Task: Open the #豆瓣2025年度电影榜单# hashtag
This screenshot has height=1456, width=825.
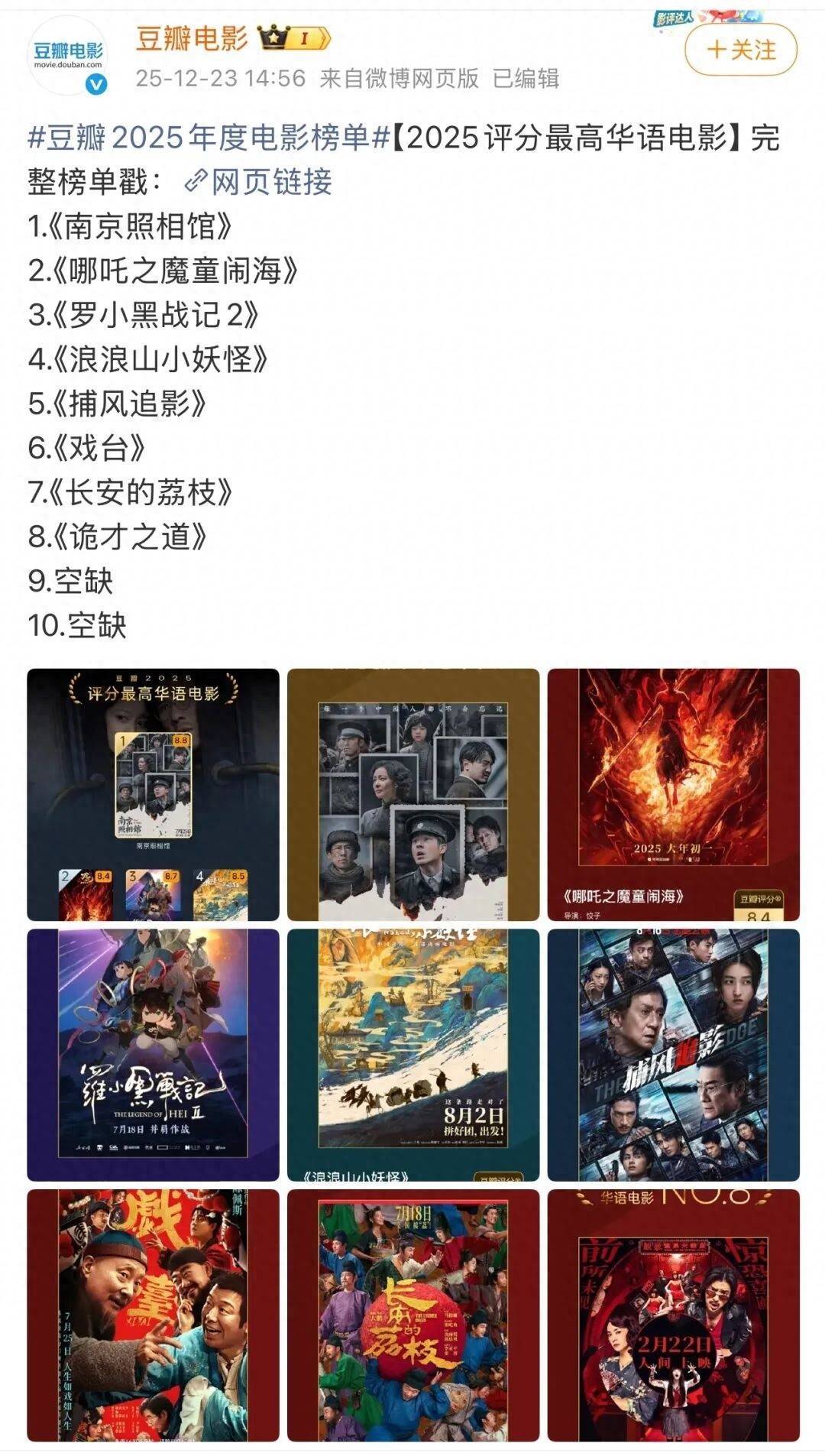Action: tap(209, 138)
